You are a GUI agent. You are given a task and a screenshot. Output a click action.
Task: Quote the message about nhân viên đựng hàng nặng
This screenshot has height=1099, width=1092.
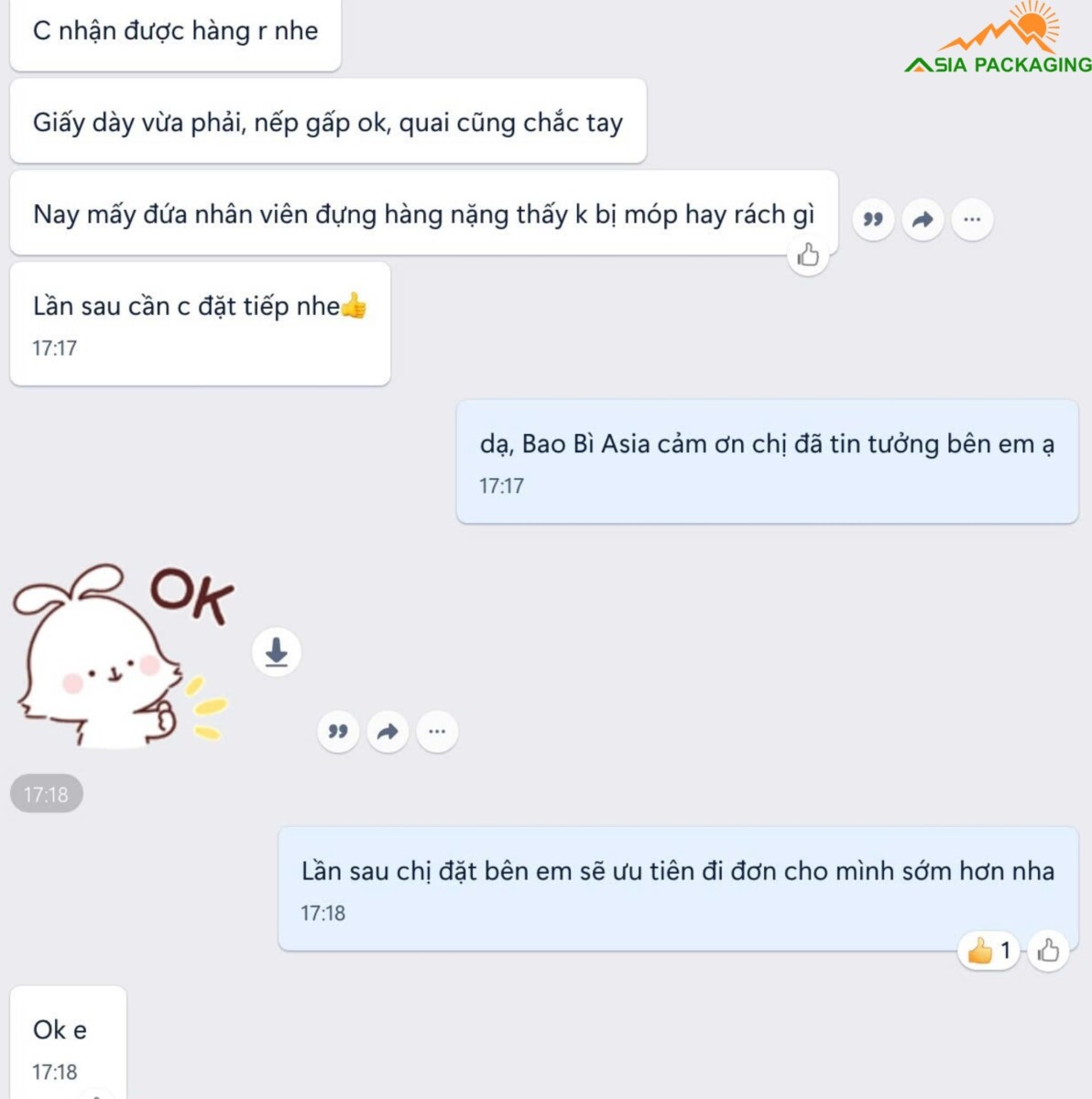click(x=873, y=220)
